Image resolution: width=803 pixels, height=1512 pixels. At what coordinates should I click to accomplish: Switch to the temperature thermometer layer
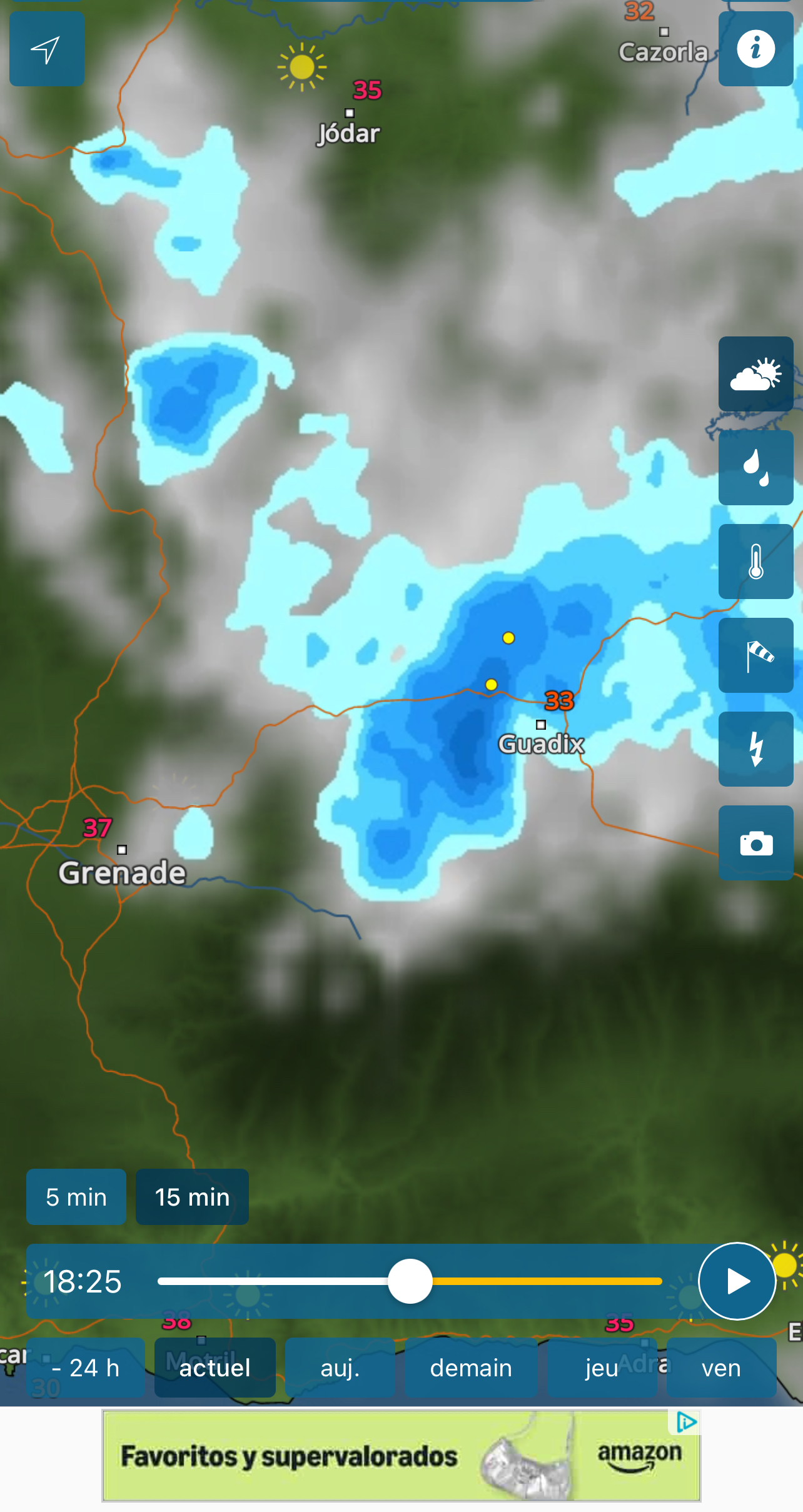(x=755, y=562)
